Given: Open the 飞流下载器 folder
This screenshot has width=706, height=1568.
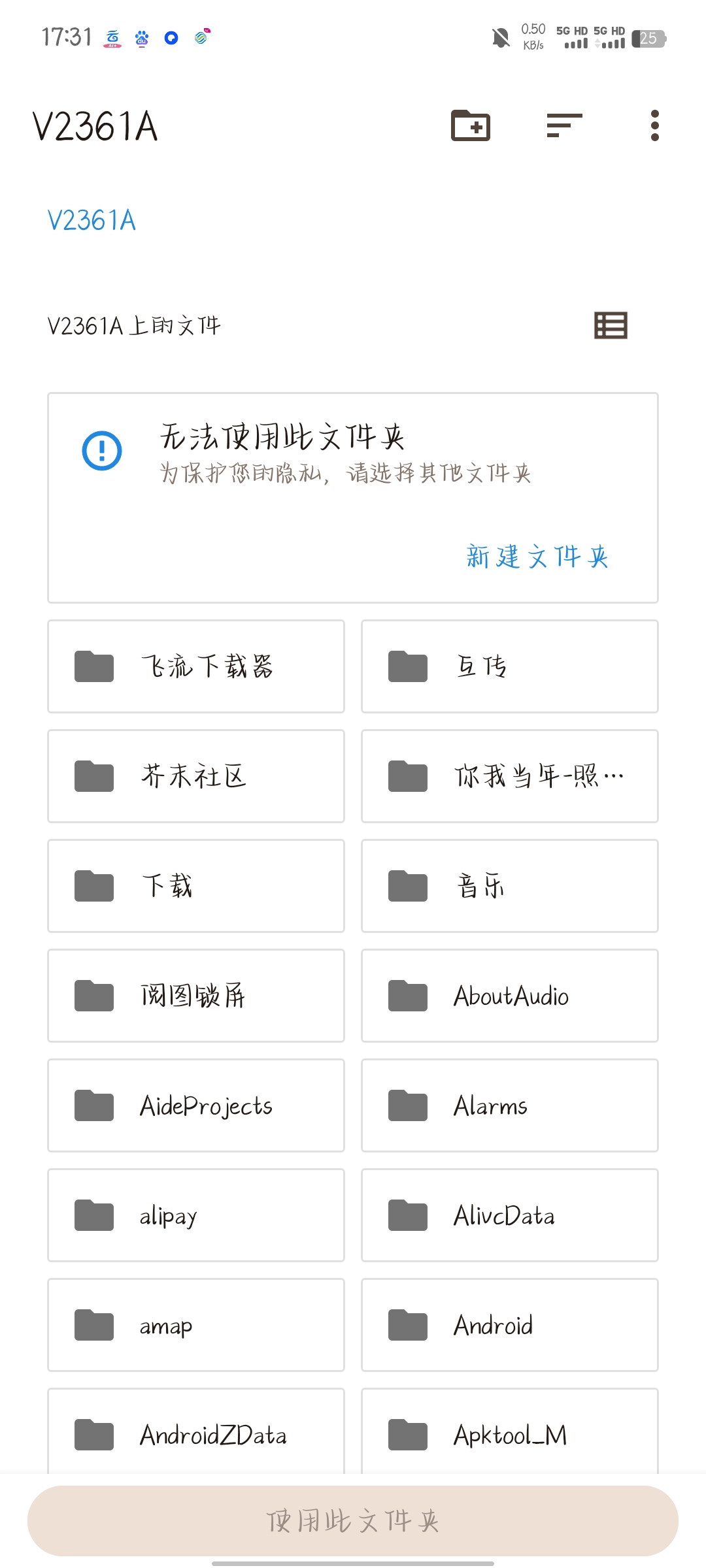Looking at the screenshot, I should pos(196,666).
